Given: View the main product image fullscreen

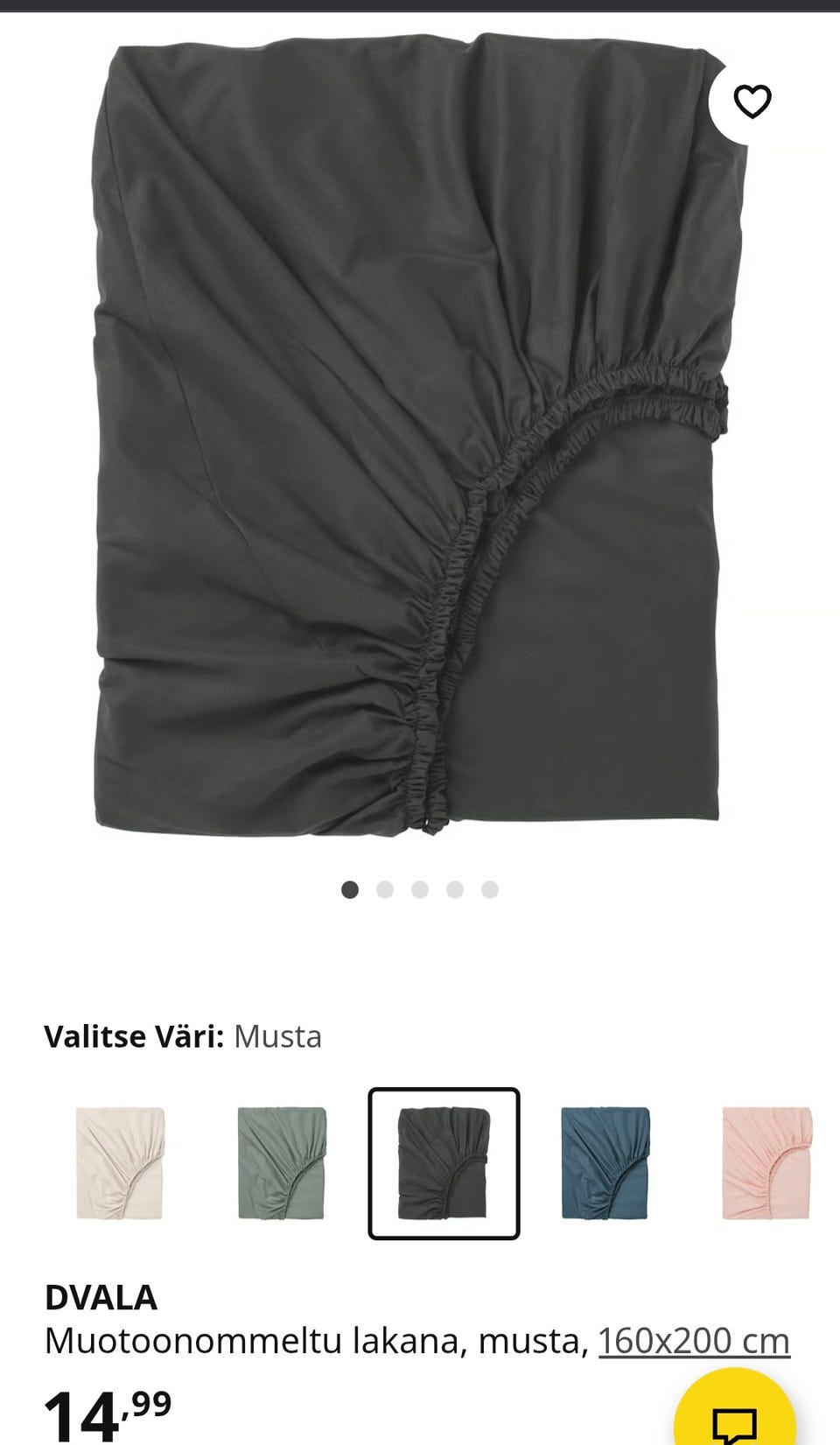Looking at the screenshot, I should (x=411, y=438).
